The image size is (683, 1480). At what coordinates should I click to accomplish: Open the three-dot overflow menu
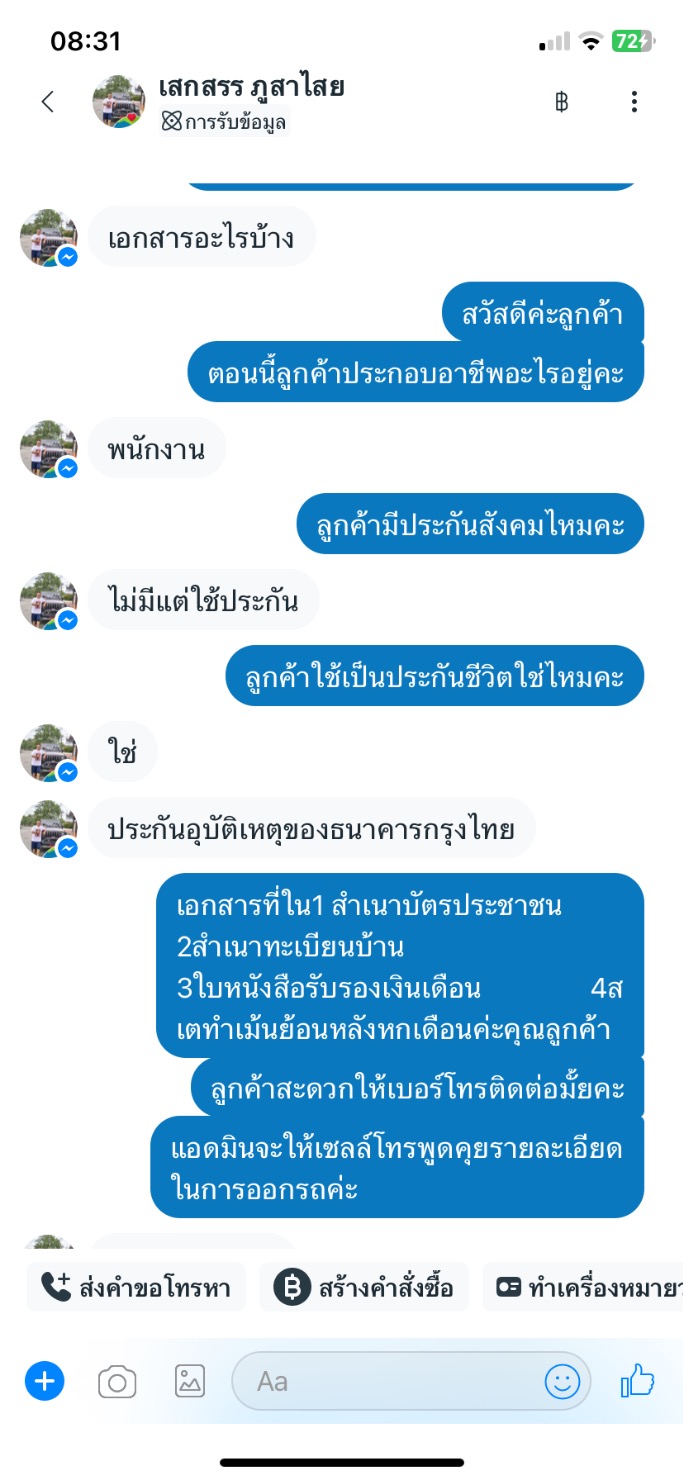[x=634, y=101]
